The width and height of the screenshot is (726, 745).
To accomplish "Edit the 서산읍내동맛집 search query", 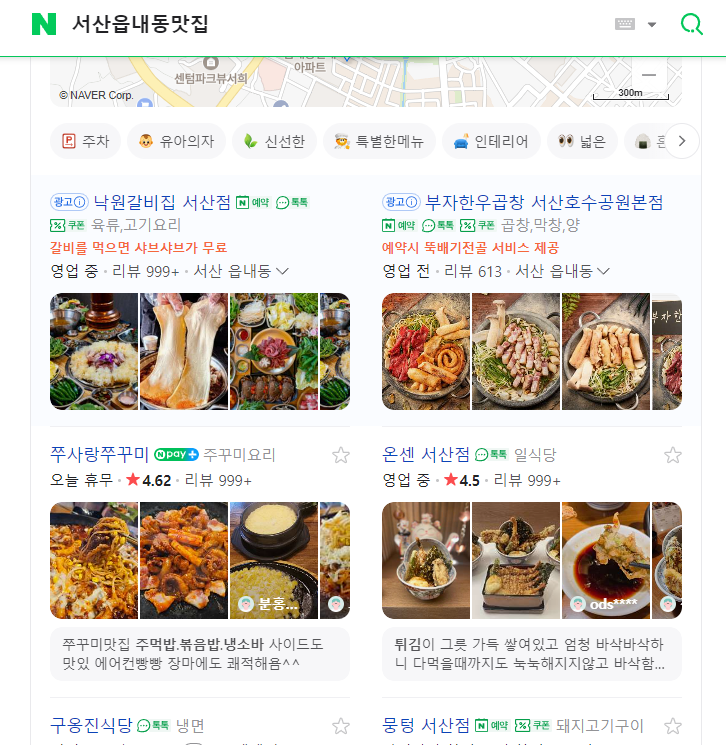I will point(140,25).
